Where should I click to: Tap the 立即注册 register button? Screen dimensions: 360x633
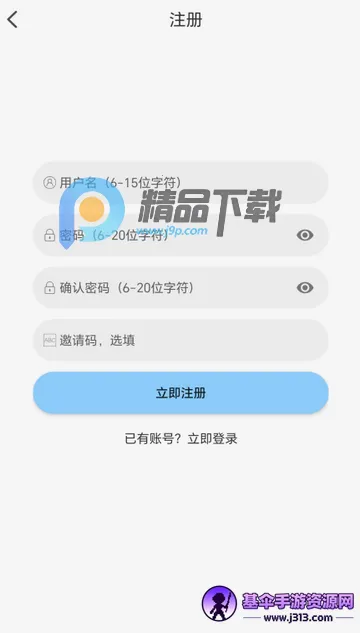click(180, 392)
